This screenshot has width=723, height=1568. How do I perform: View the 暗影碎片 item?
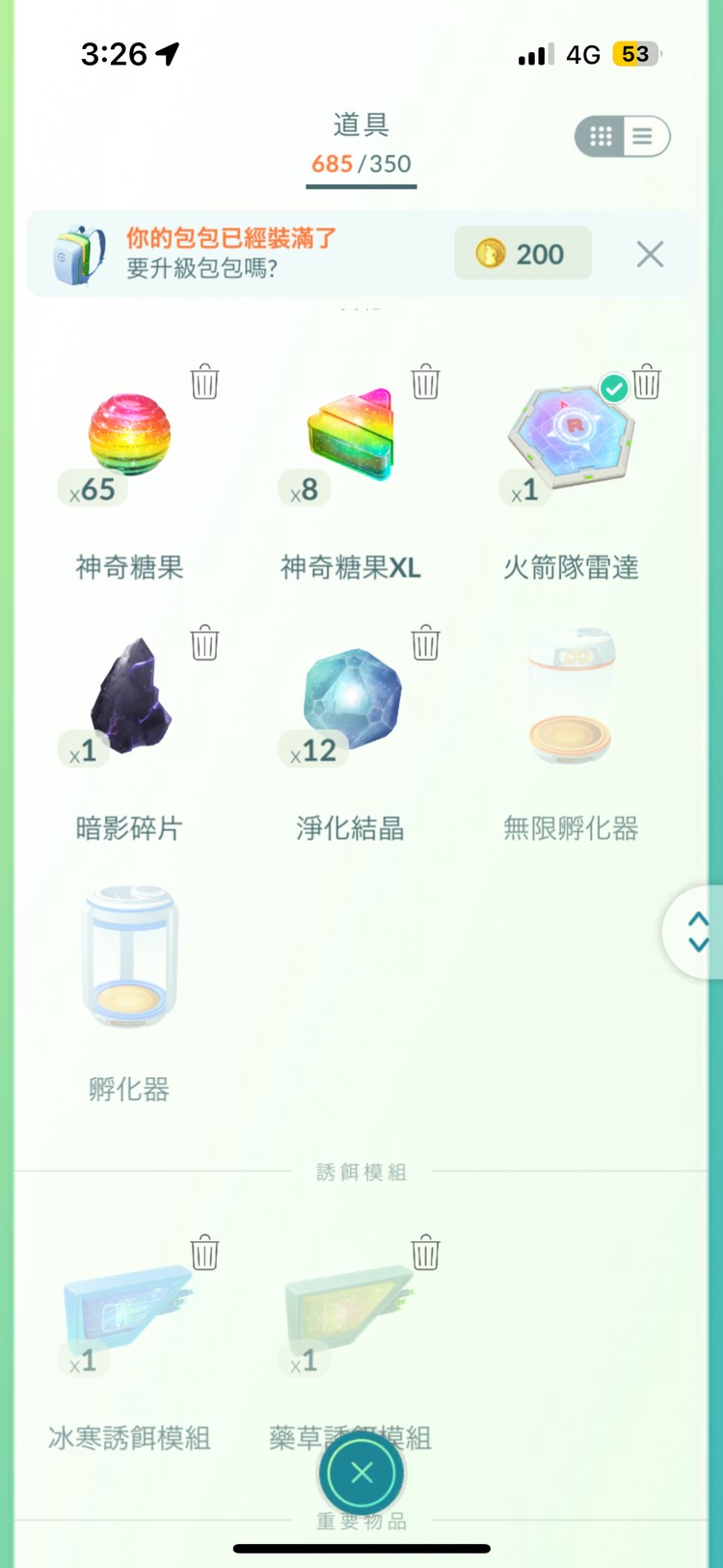point(129,696)
